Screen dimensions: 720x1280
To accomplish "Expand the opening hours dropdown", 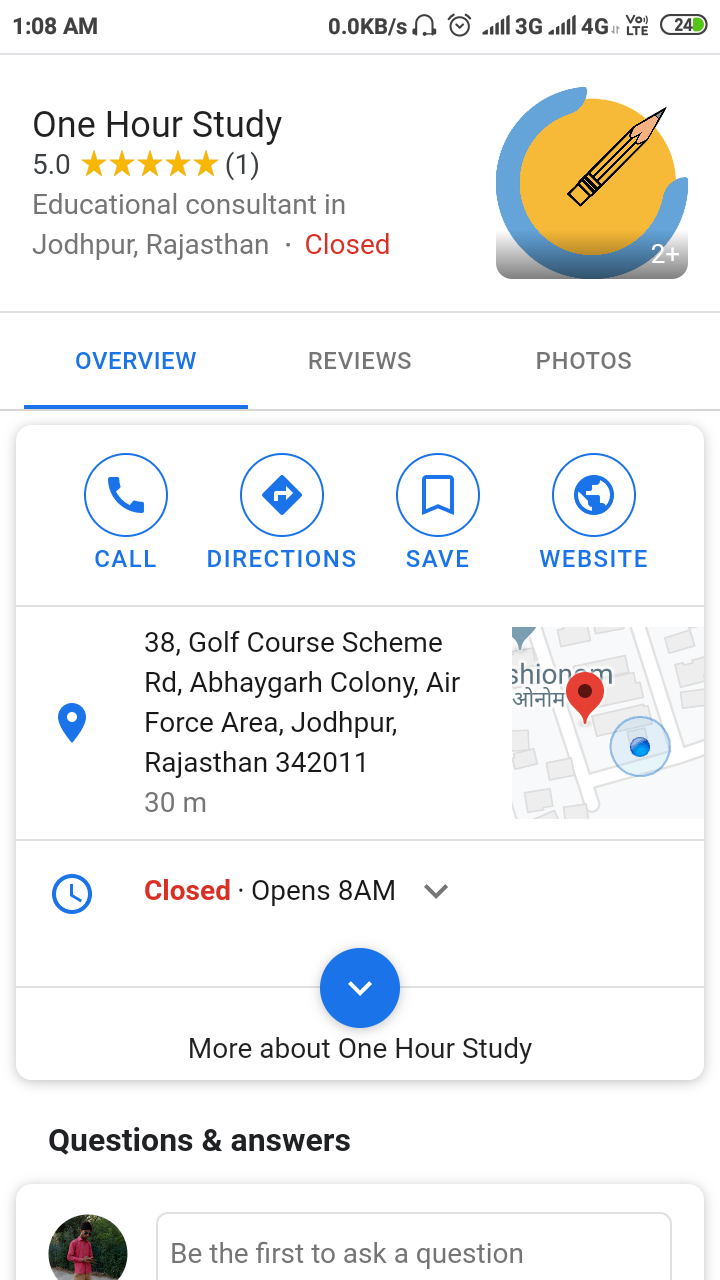I will point(435,890).
